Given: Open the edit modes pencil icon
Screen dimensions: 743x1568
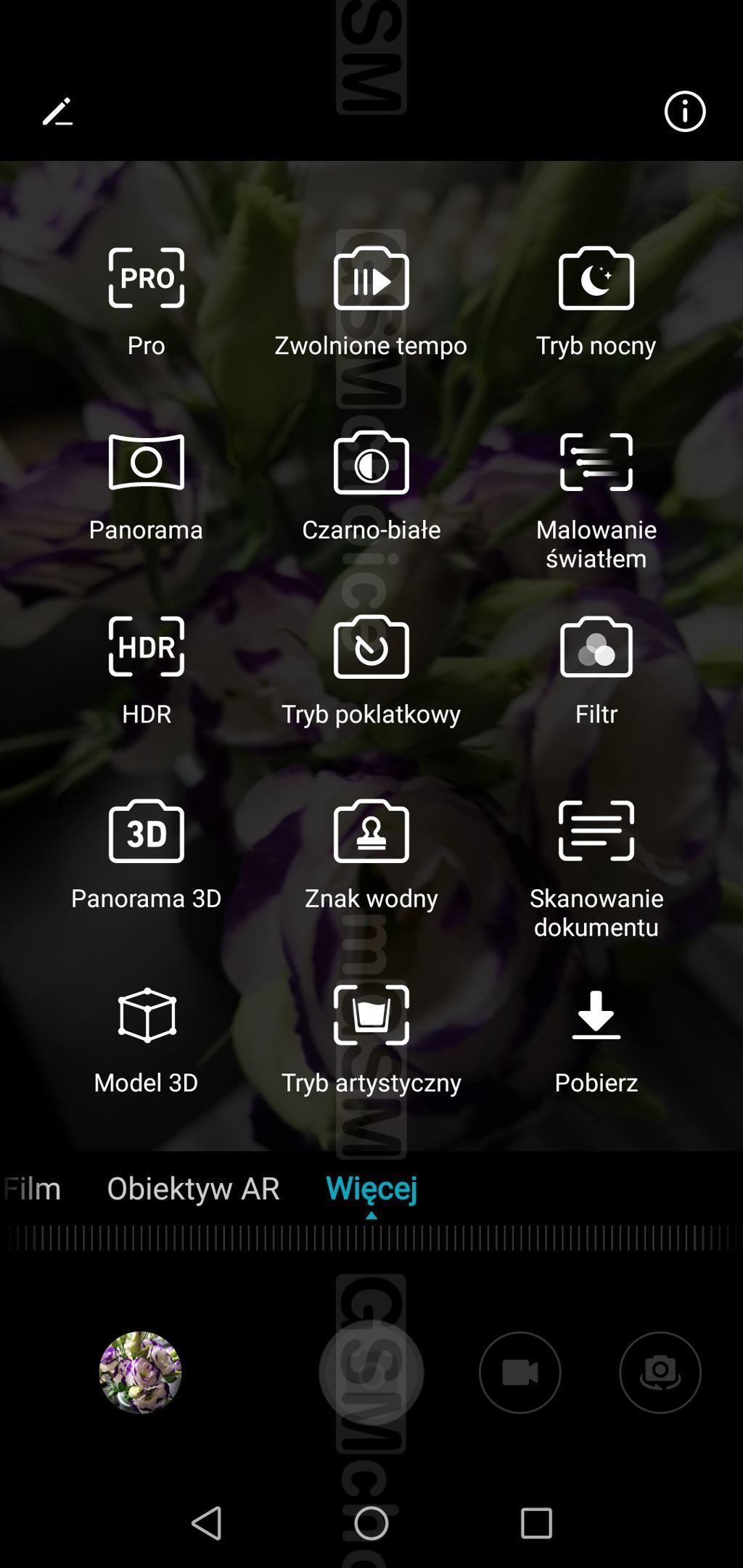Looking at the screenshot, I should pos(57,112).
